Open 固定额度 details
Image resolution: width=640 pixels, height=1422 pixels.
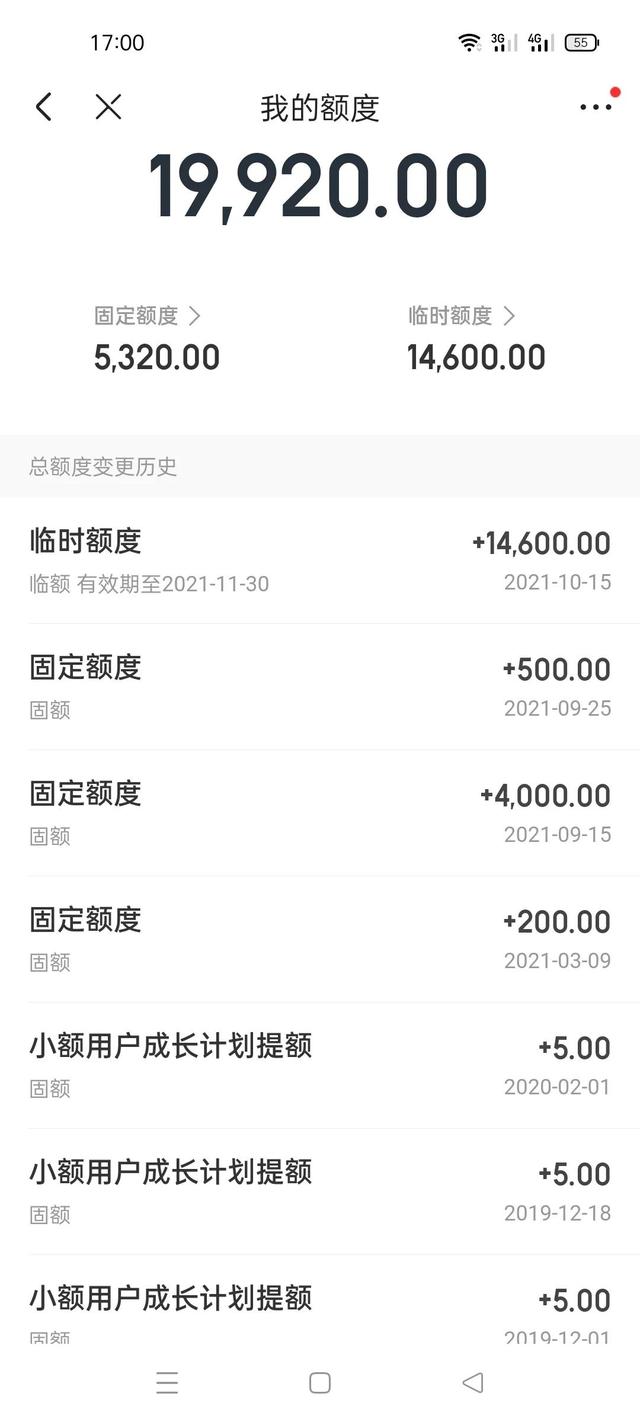point(147,316)
